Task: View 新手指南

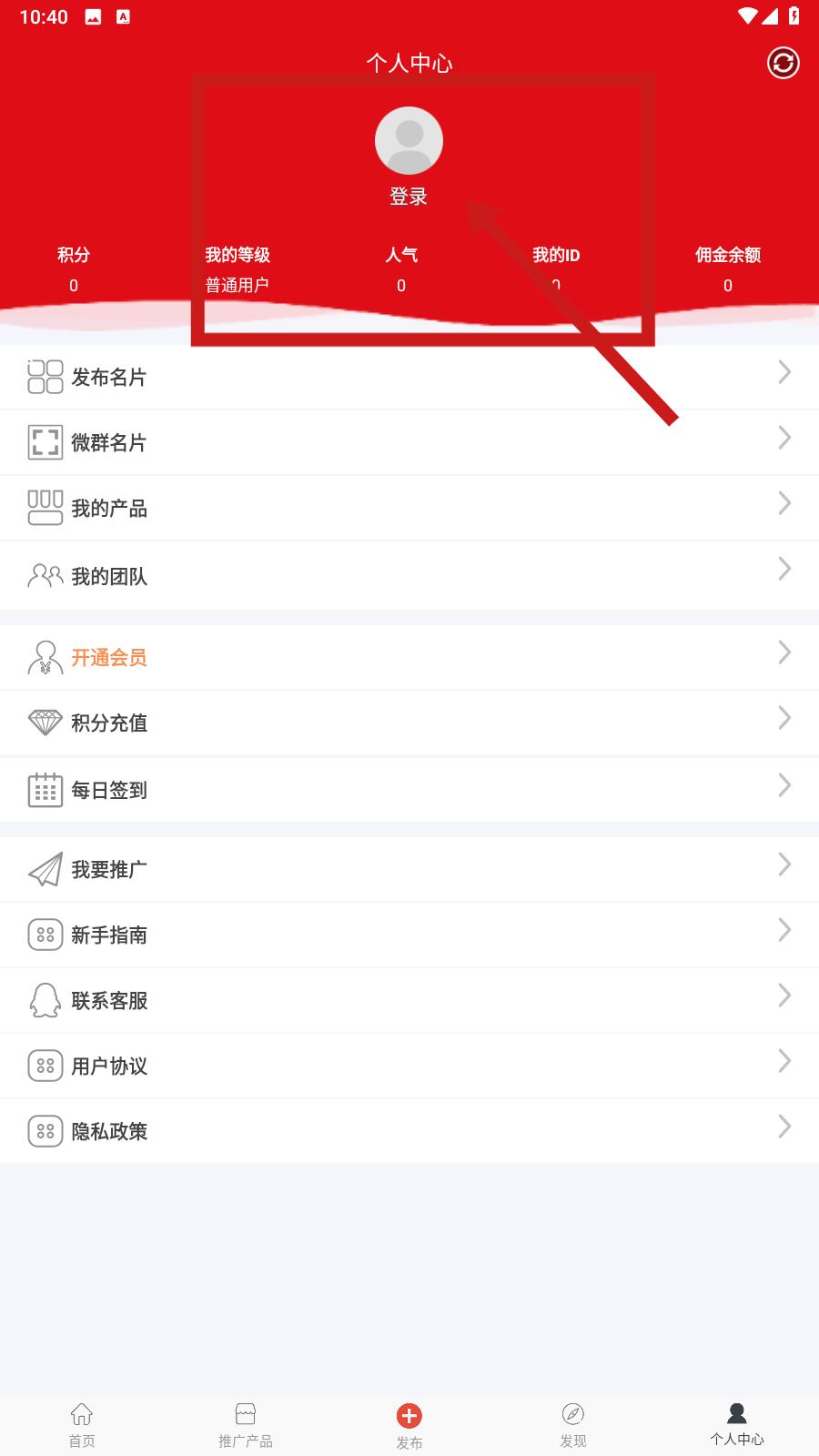Action: point(409,935)
